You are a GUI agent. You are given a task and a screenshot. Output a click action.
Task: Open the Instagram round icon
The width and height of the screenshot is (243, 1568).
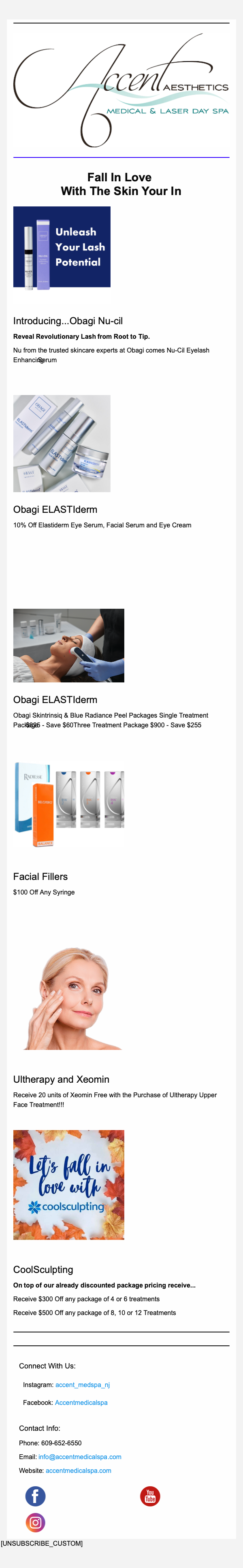click(35, 1522)
